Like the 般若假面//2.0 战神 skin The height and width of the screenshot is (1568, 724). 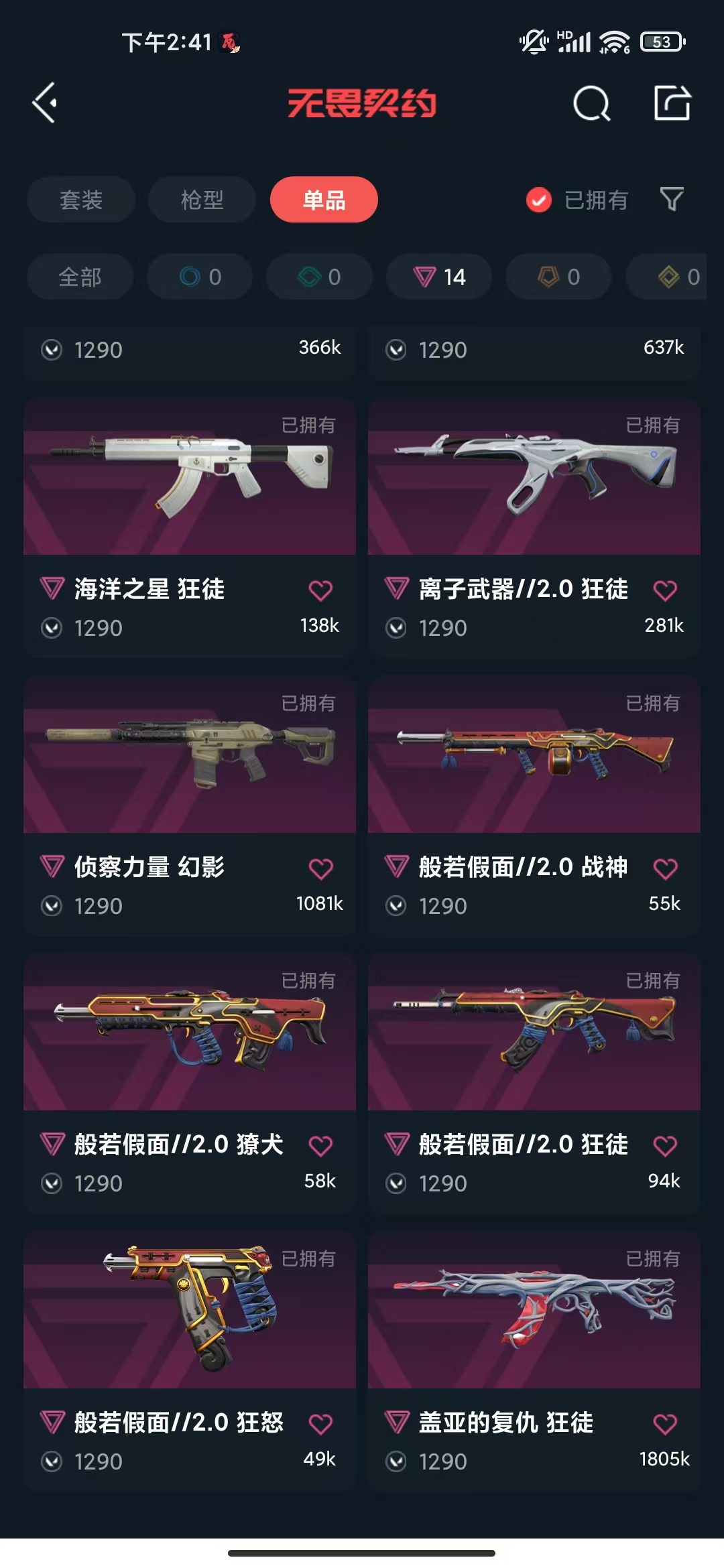coord(665,868)
